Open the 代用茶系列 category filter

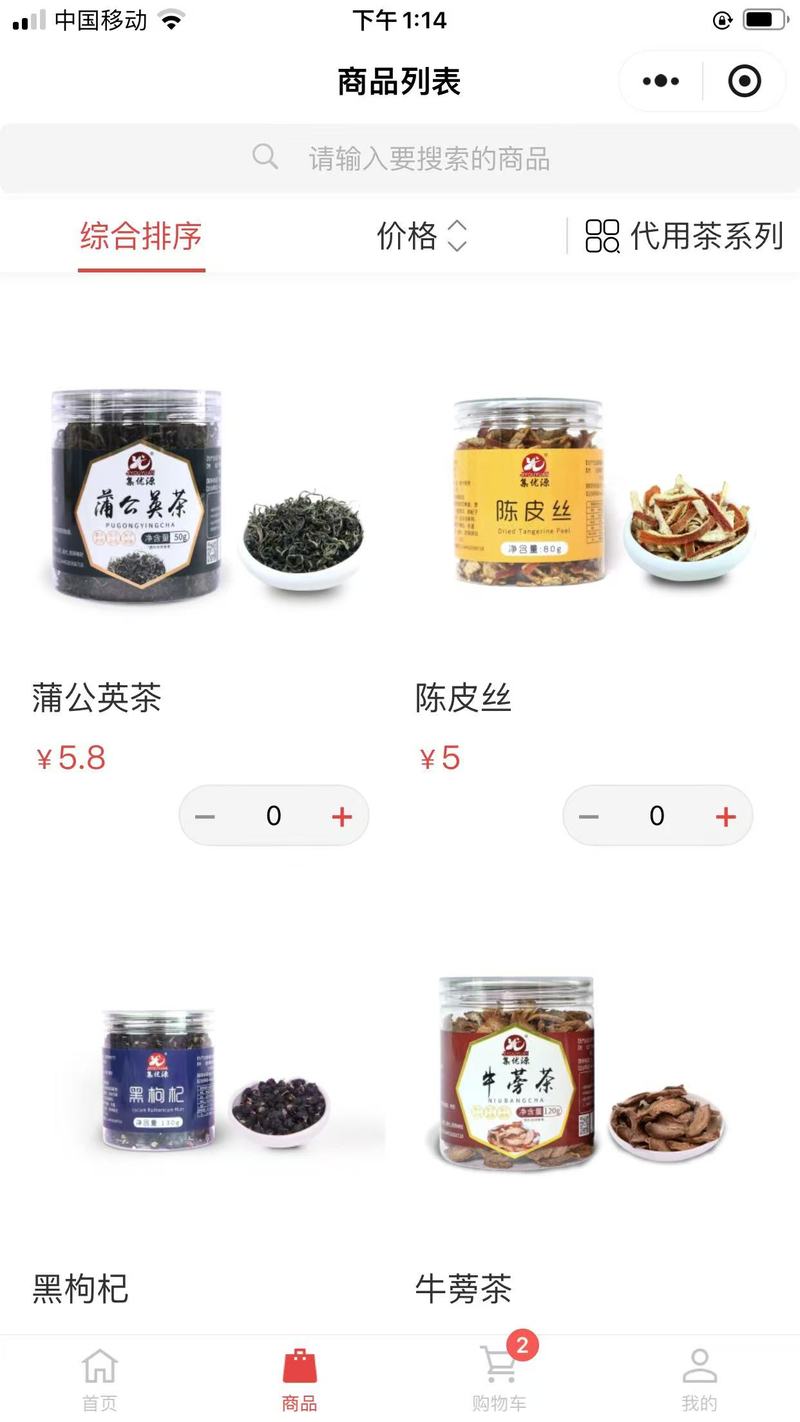[x=684, y=236]
